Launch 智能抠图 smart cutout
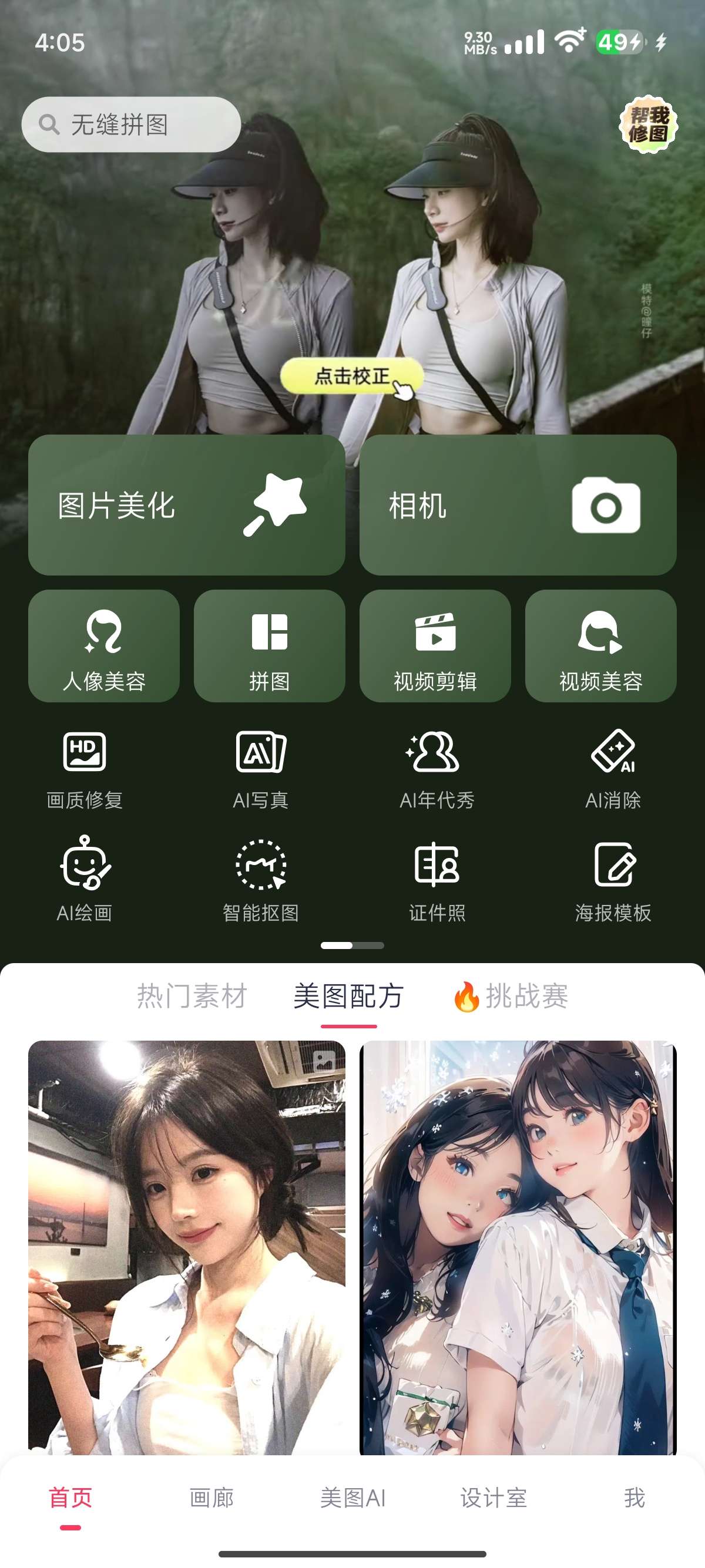Screen dimensions: 705x1568 [261, 881]
